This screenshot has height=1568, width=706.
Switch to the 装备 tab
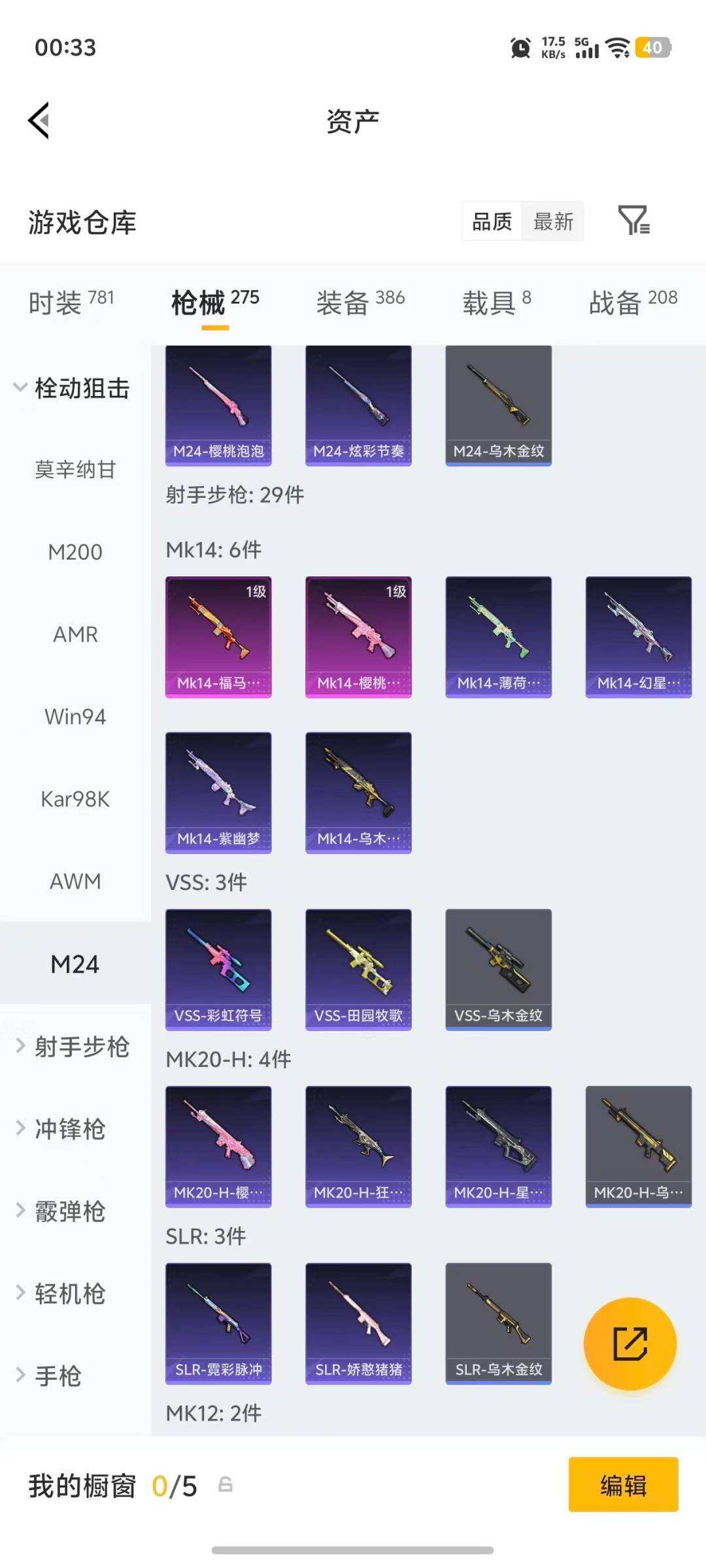tap(360, 302)
